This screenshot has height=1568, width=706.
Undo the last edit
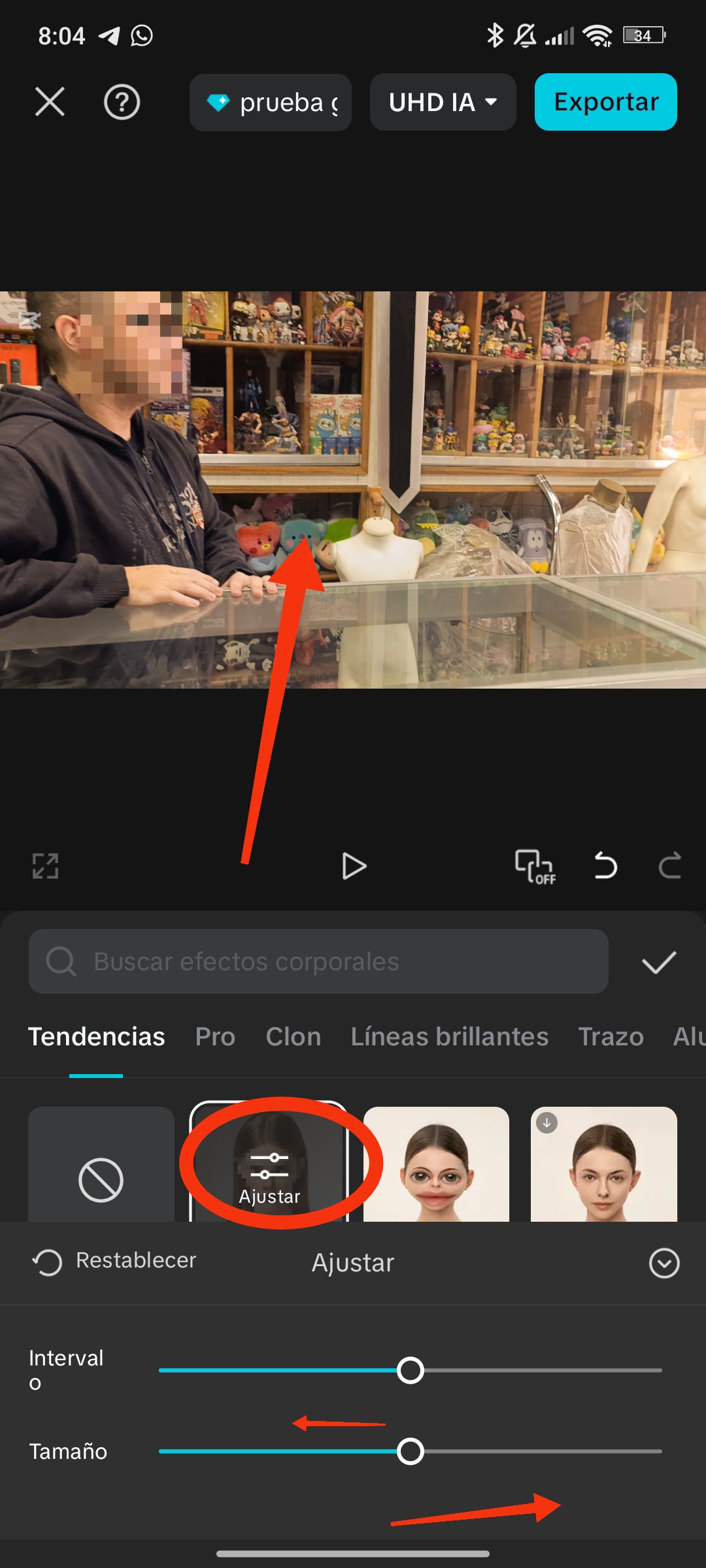coord(605,866)
